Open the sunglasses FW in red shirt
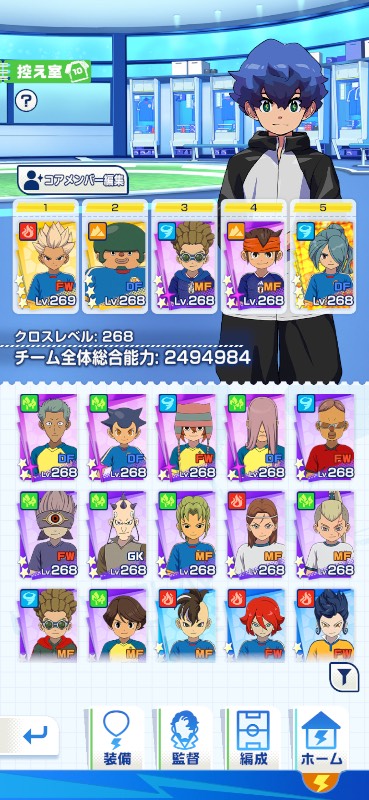The height and width of the screenshot is (800, 369). coord(325,437)
